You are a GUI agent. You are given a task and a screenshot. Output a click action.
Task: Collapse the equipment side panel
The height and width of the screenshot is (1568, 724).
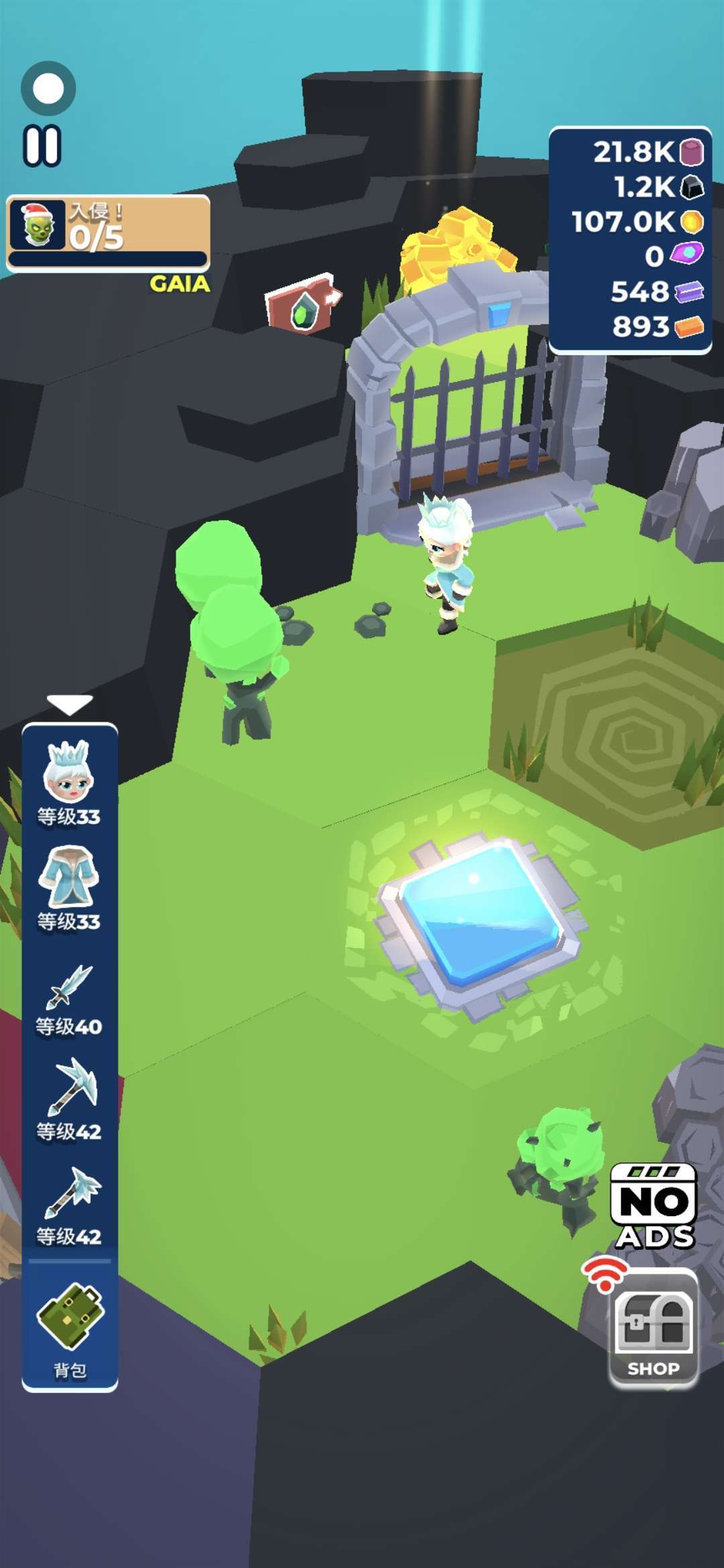click(x=69, y=704)
